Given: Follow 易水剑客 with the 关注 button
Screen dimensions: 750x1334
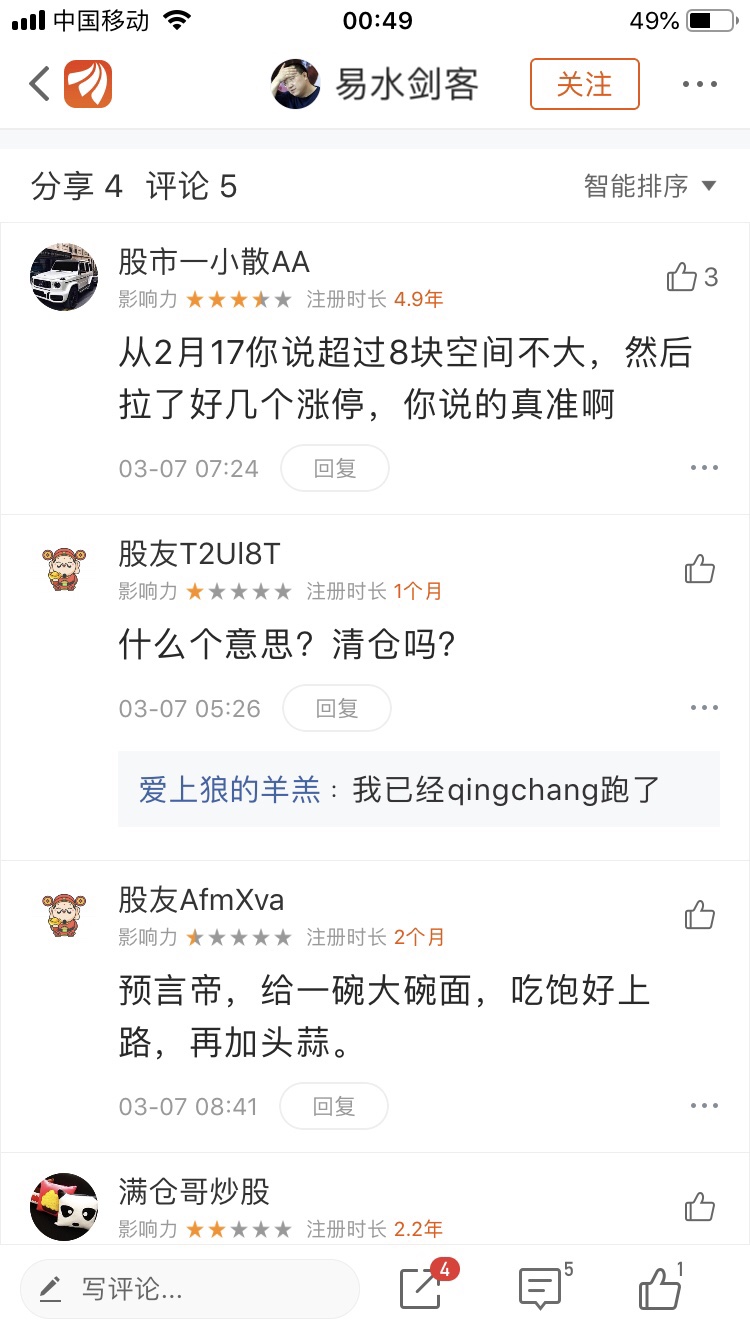Looking at the screenshot, I should pyautogui.click(x=584, y=84).
